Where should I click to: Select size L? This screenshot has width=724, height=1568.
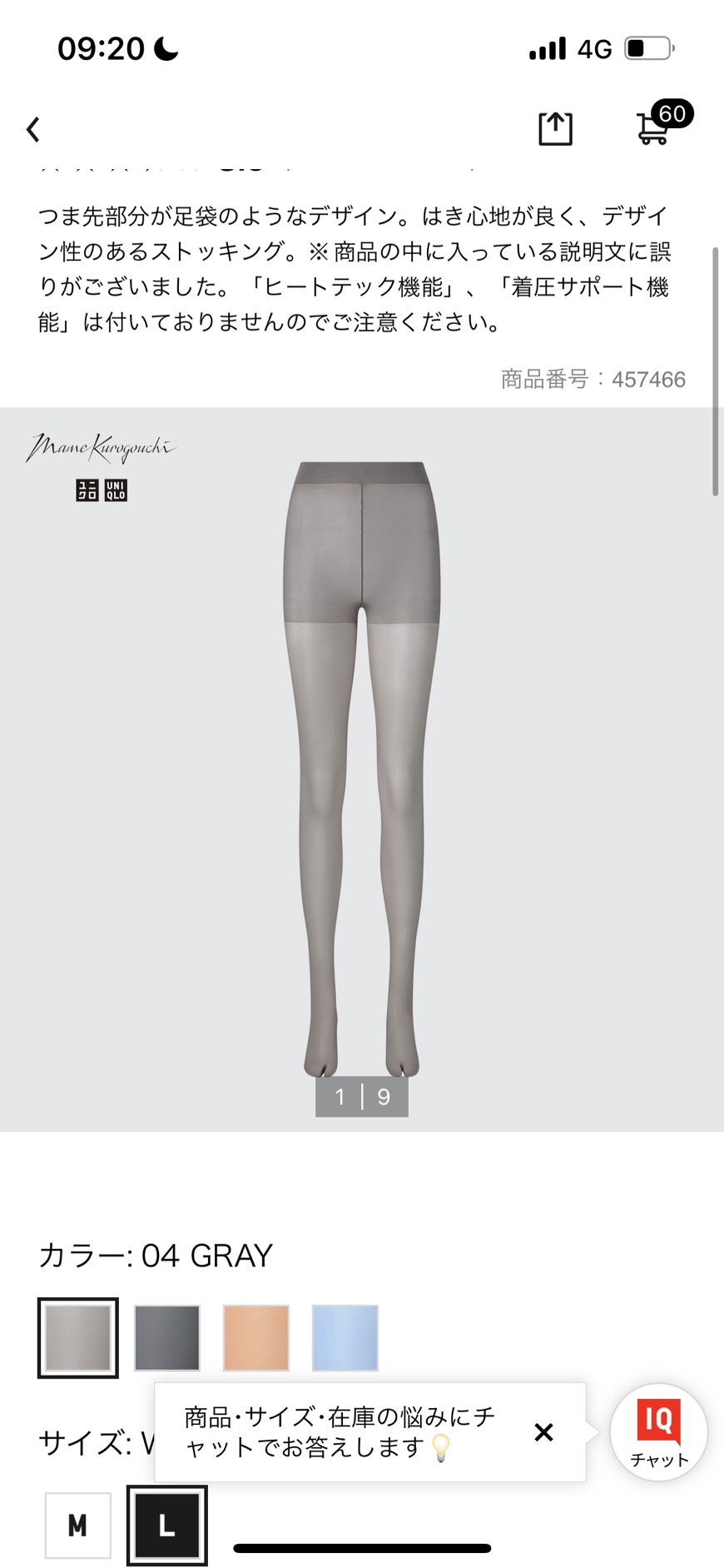[166, 1525]
